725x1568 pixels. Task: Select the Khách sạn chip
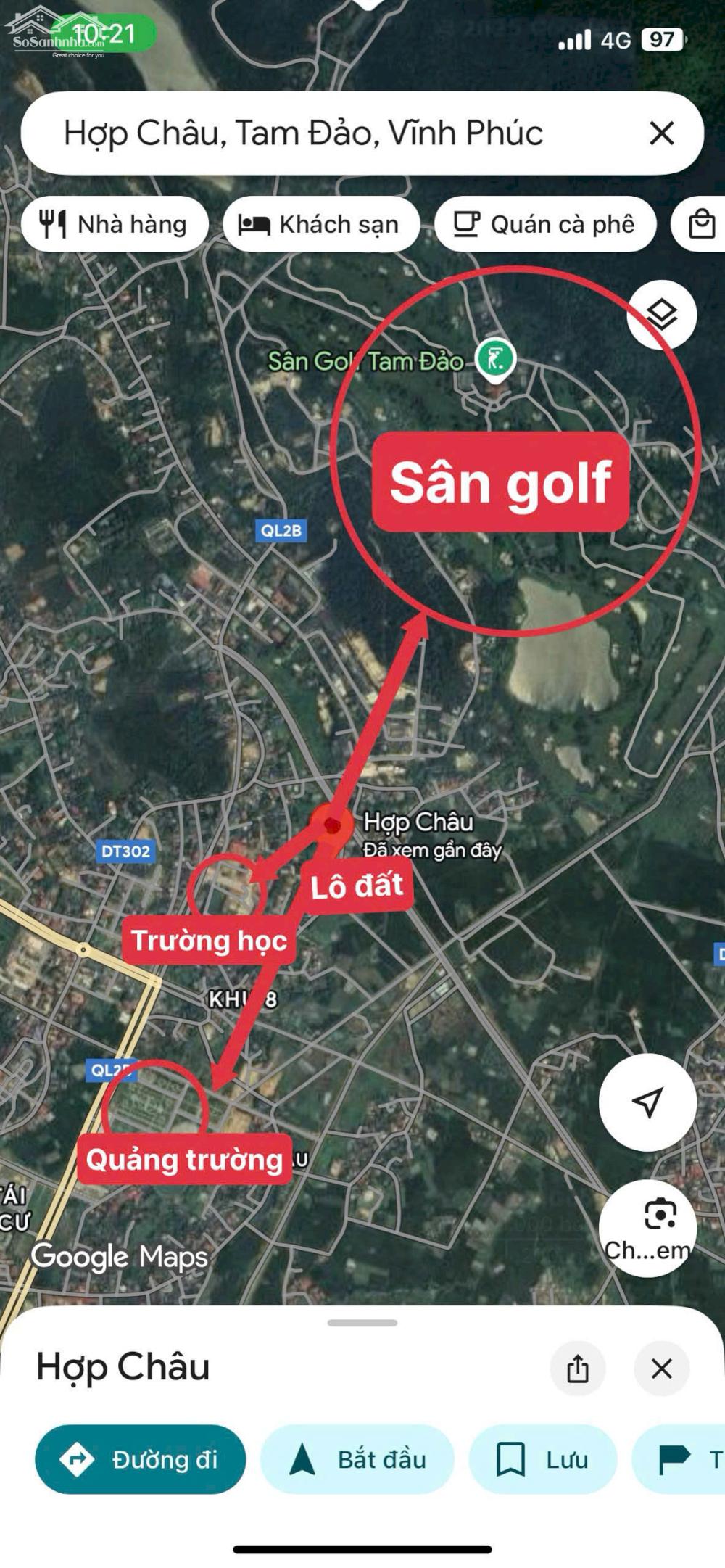[321, 224]
